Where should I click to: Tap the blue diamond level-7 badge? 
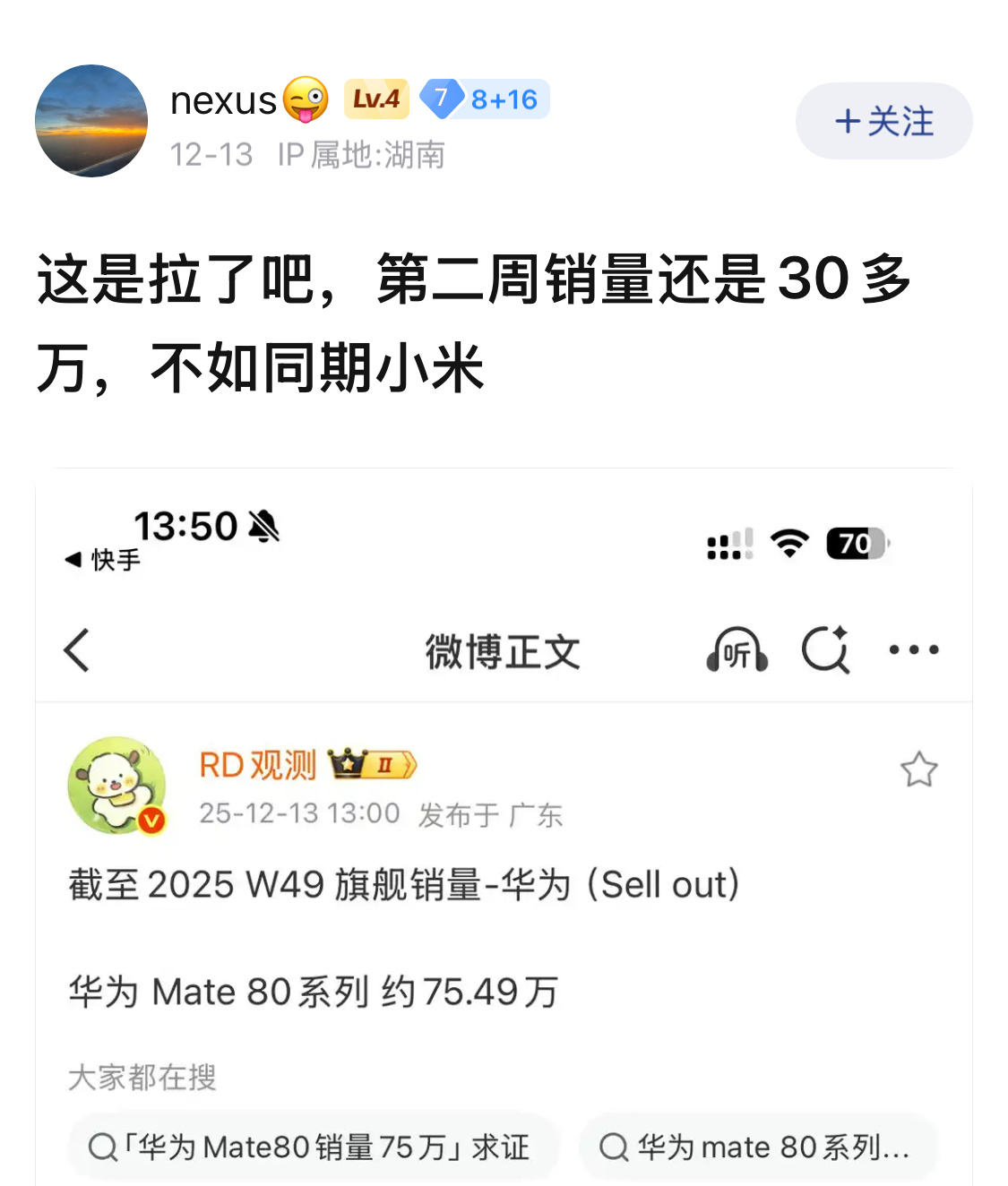(x=441, y=99)
